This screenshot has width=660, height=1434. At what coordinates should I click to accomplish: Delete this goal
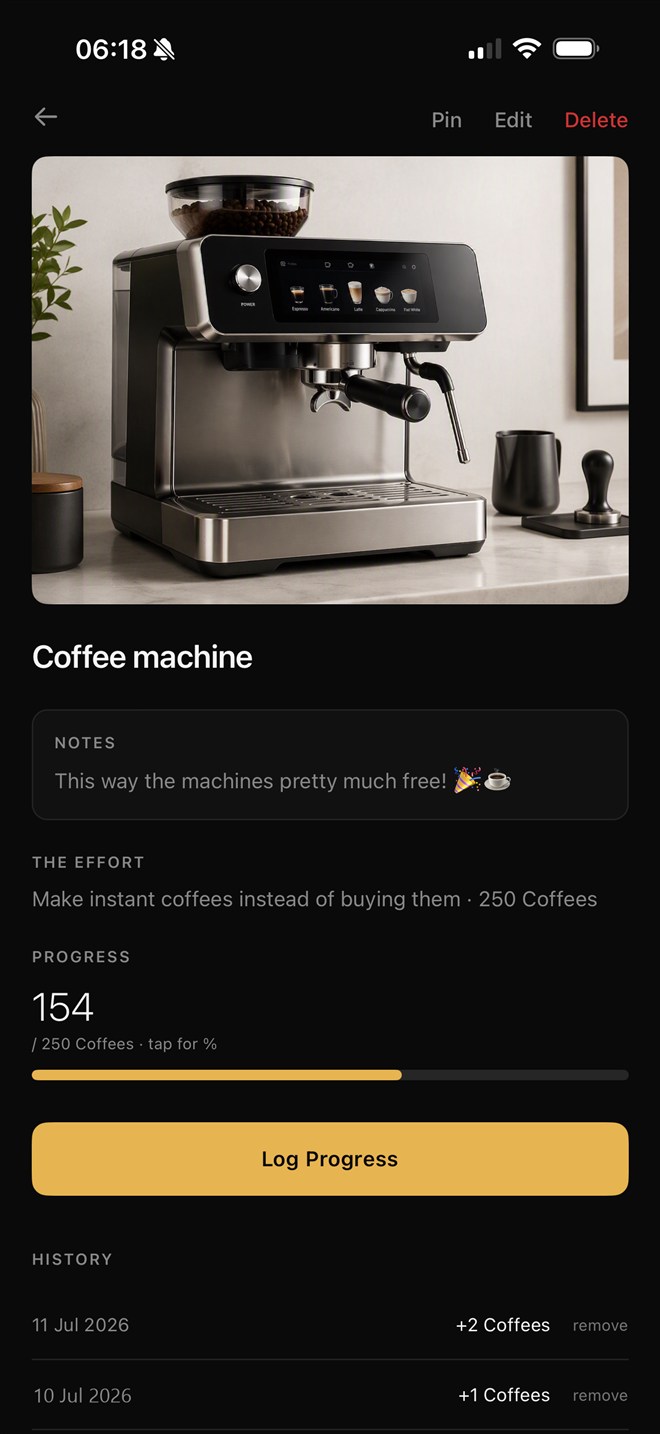tap(596, 120)
